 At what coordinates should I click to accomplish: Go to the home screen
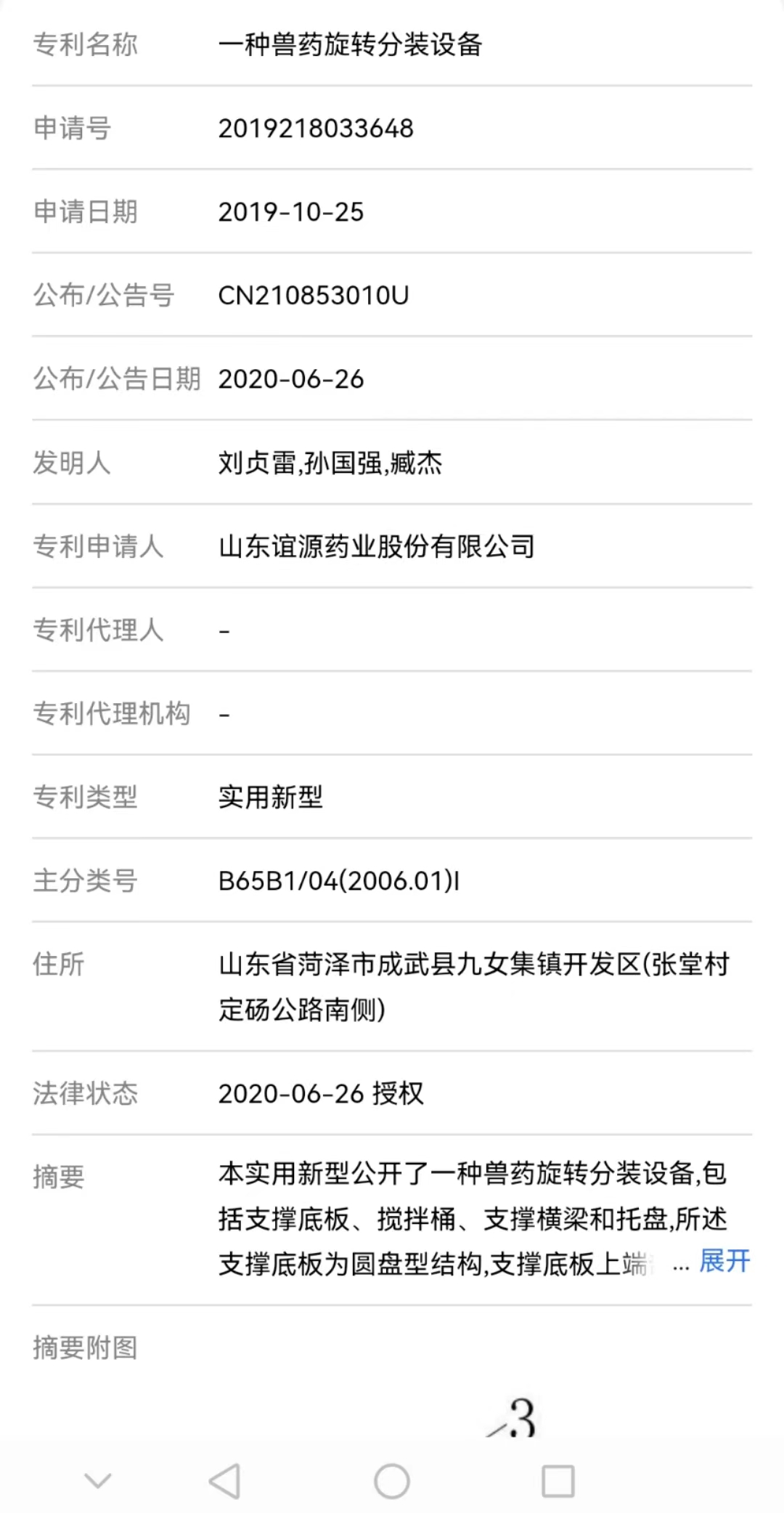[392, 1480]
